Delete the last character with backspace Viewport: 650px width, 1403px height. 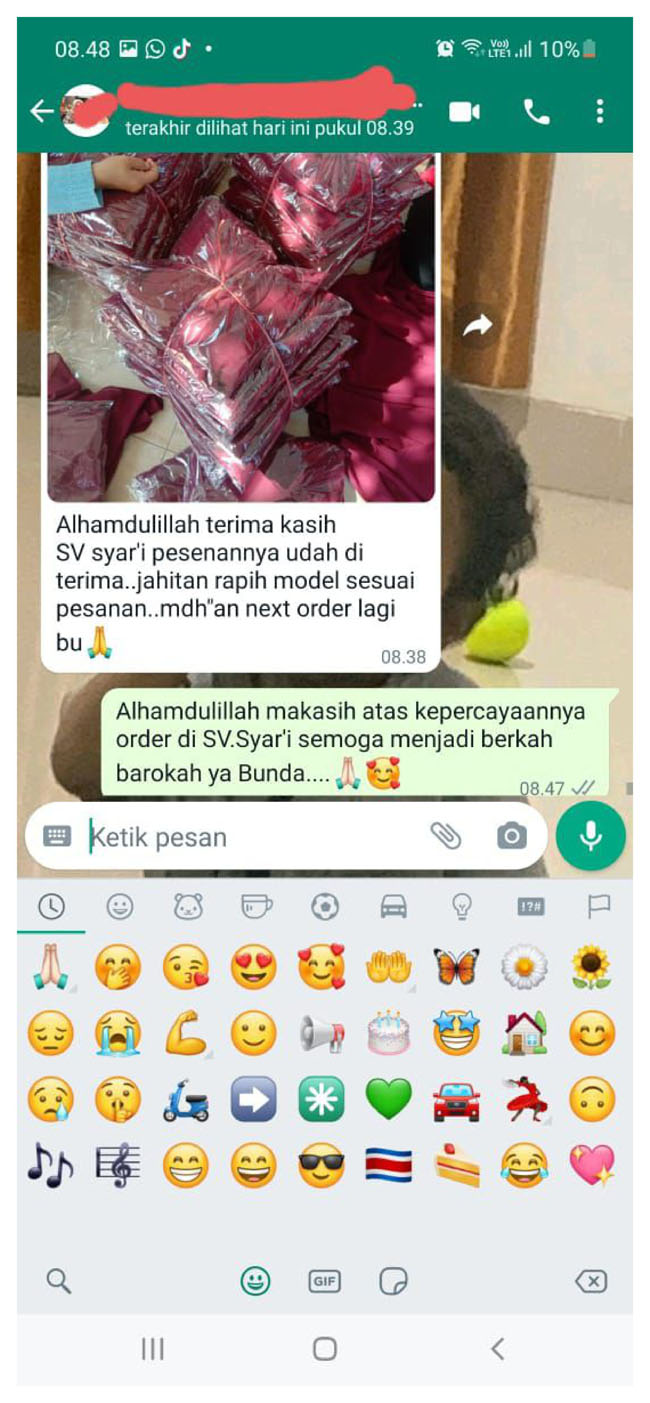point(591,1281)
